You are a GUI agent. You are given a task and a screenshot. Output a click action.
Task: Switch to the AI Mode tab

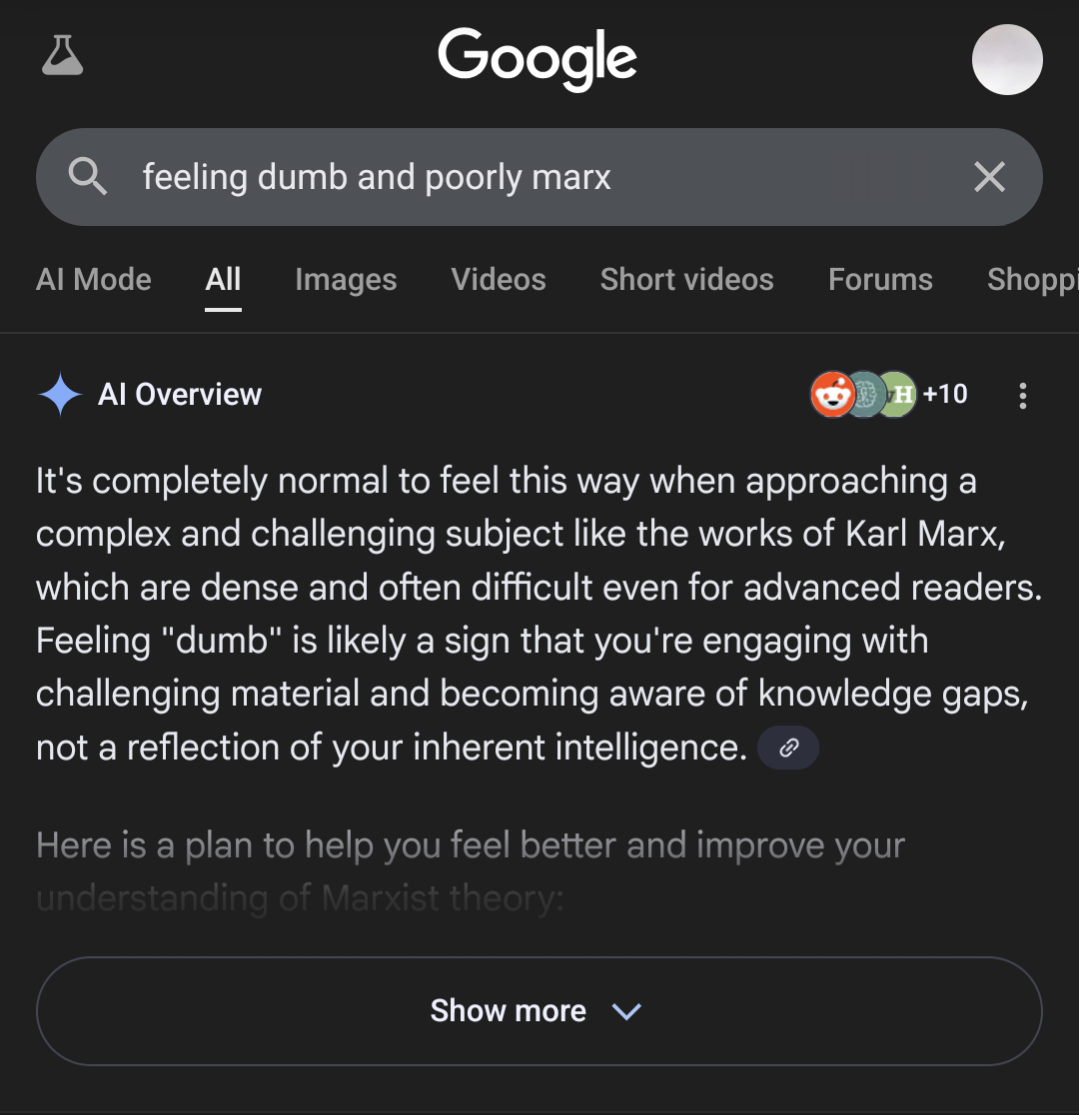94,280
